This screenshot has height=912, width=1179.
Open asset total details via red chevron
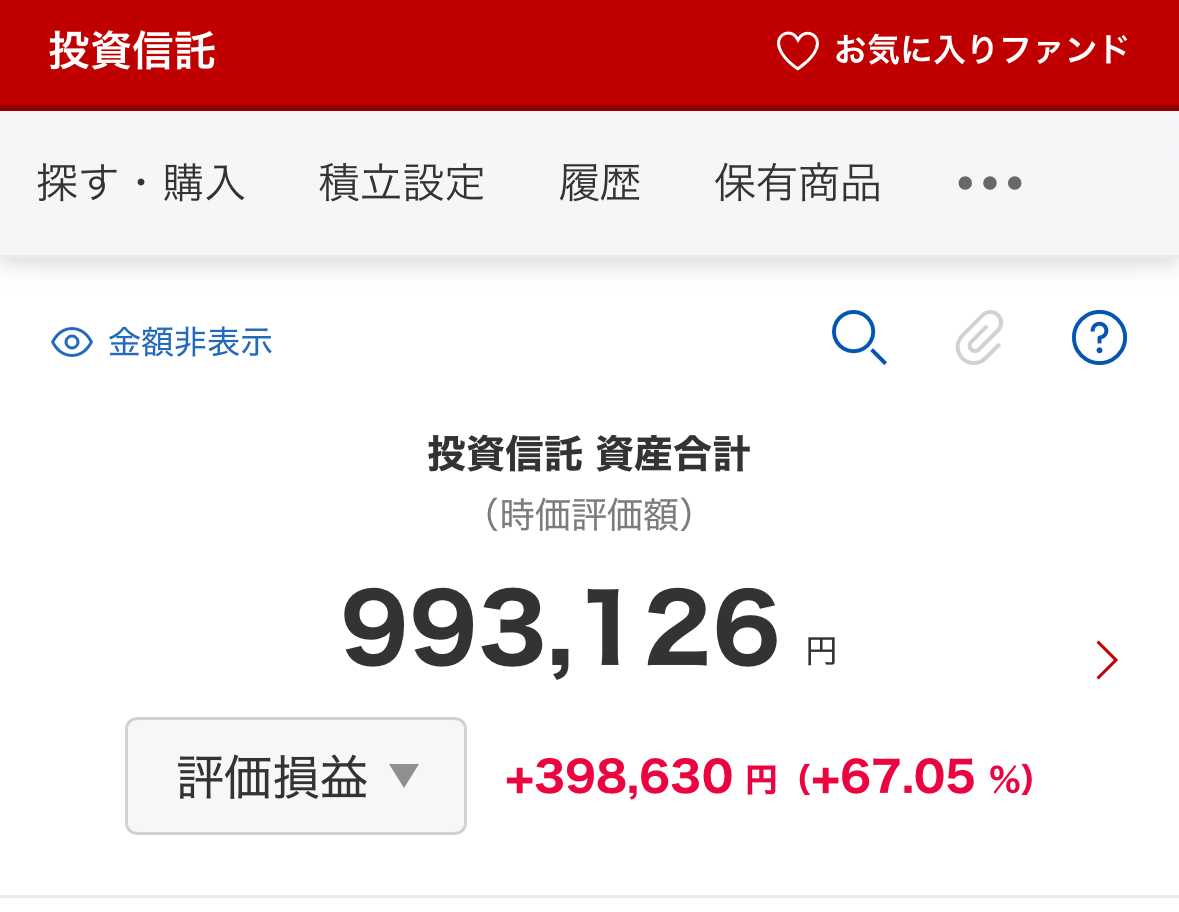point(1106,660)
